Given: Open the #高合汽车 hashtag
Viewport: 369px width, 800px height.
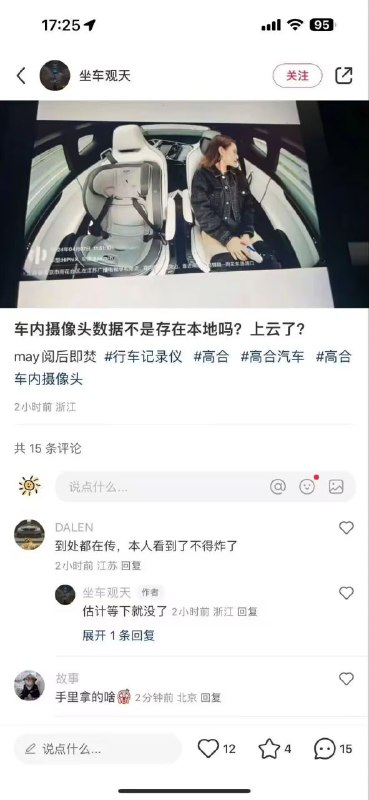Looking at the screenshot, I should pos(272,357).
